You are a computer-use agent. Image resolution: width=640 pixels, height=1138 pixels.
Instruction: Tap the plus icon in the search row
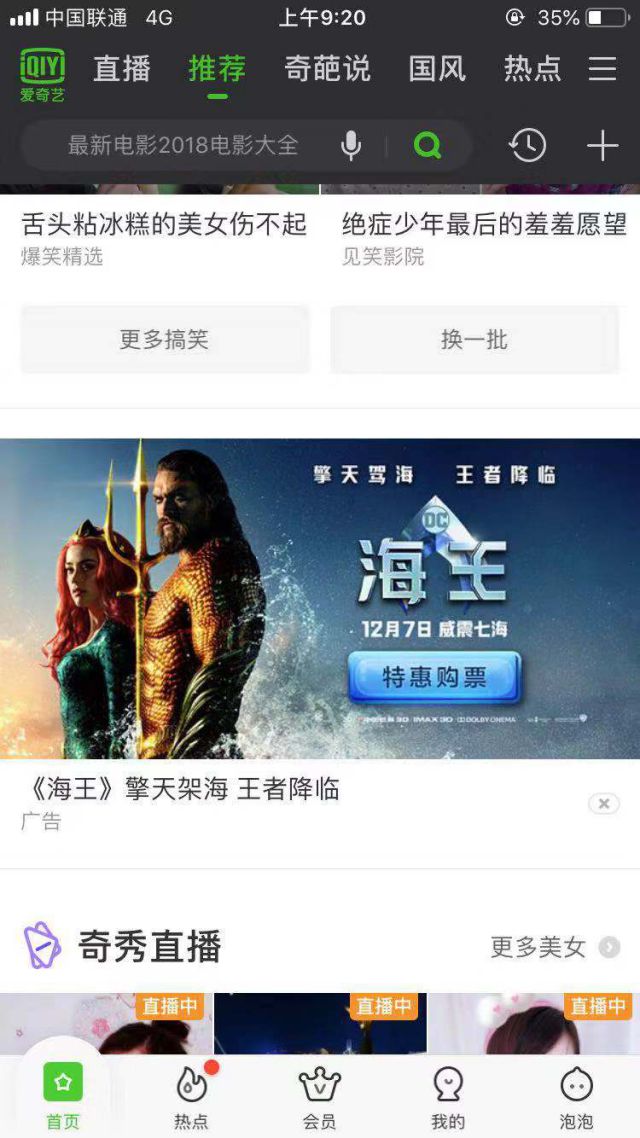602,146
